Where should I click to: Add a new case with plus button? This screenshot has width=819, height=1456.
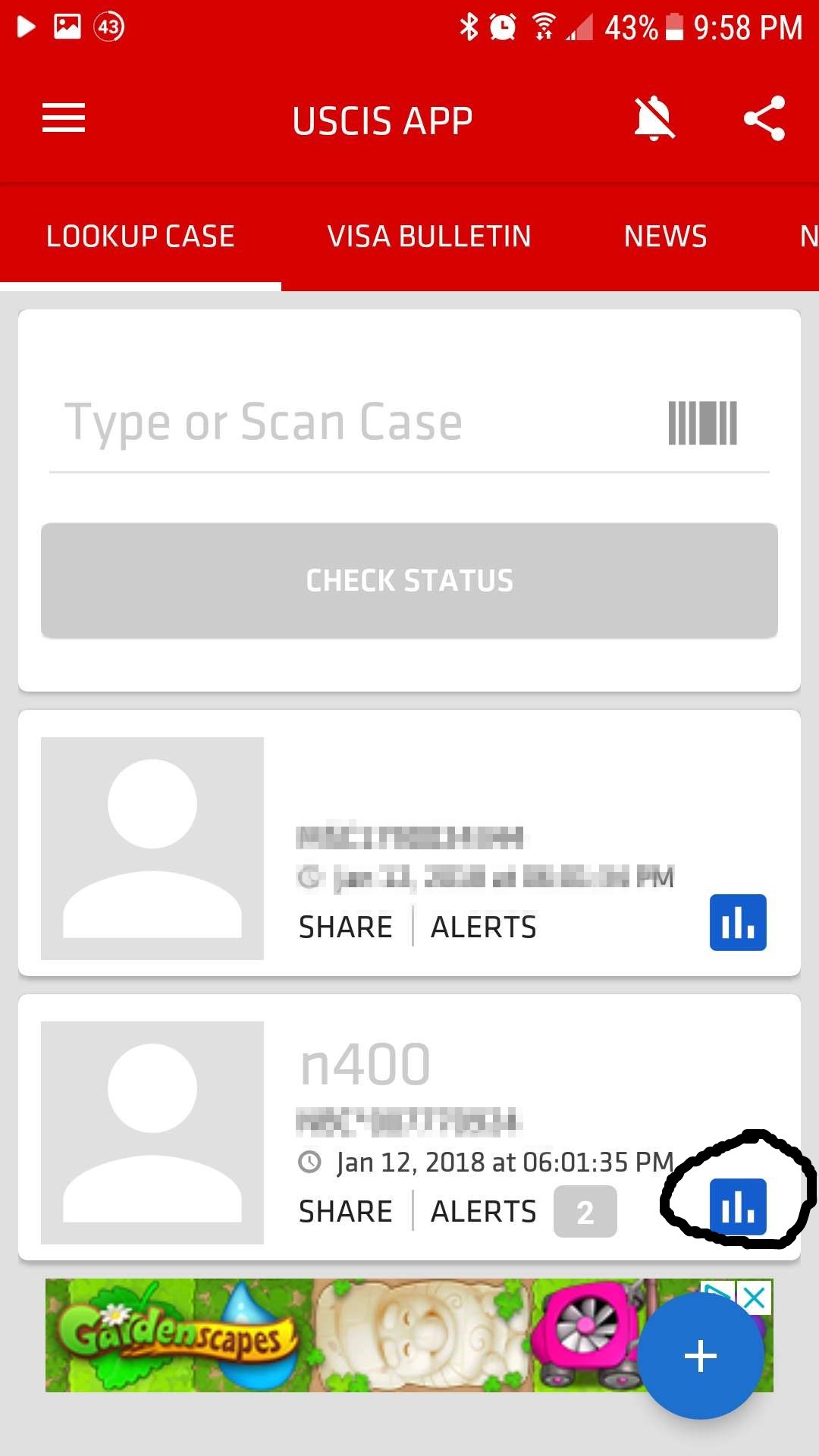click(x=701, y=1356)
